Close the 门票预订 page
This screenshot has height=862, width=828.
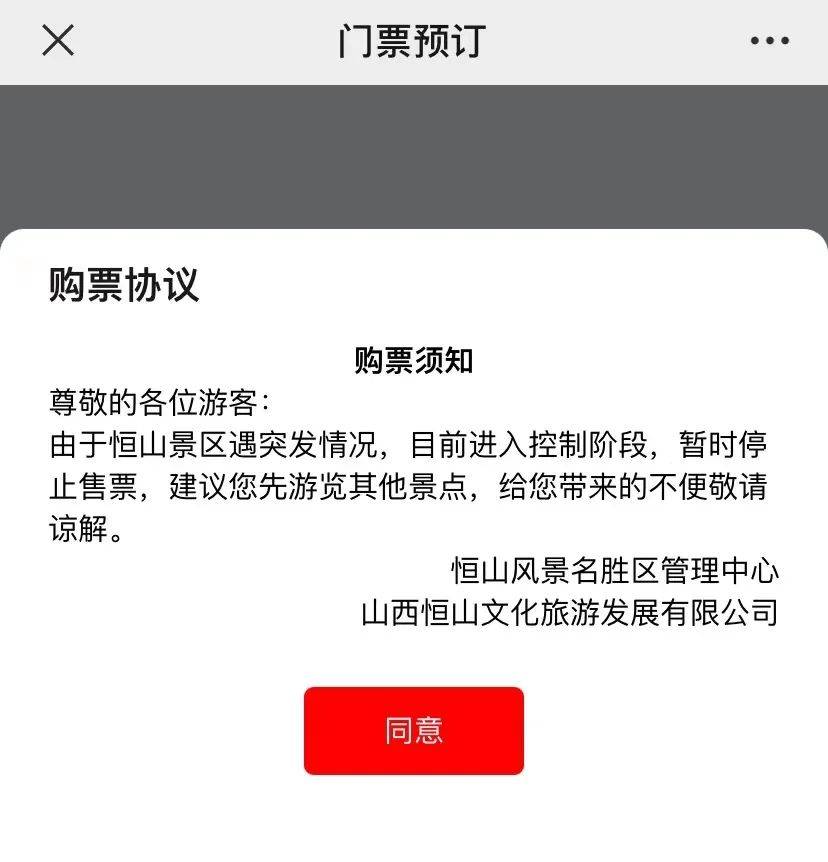[x=58, y=41]
